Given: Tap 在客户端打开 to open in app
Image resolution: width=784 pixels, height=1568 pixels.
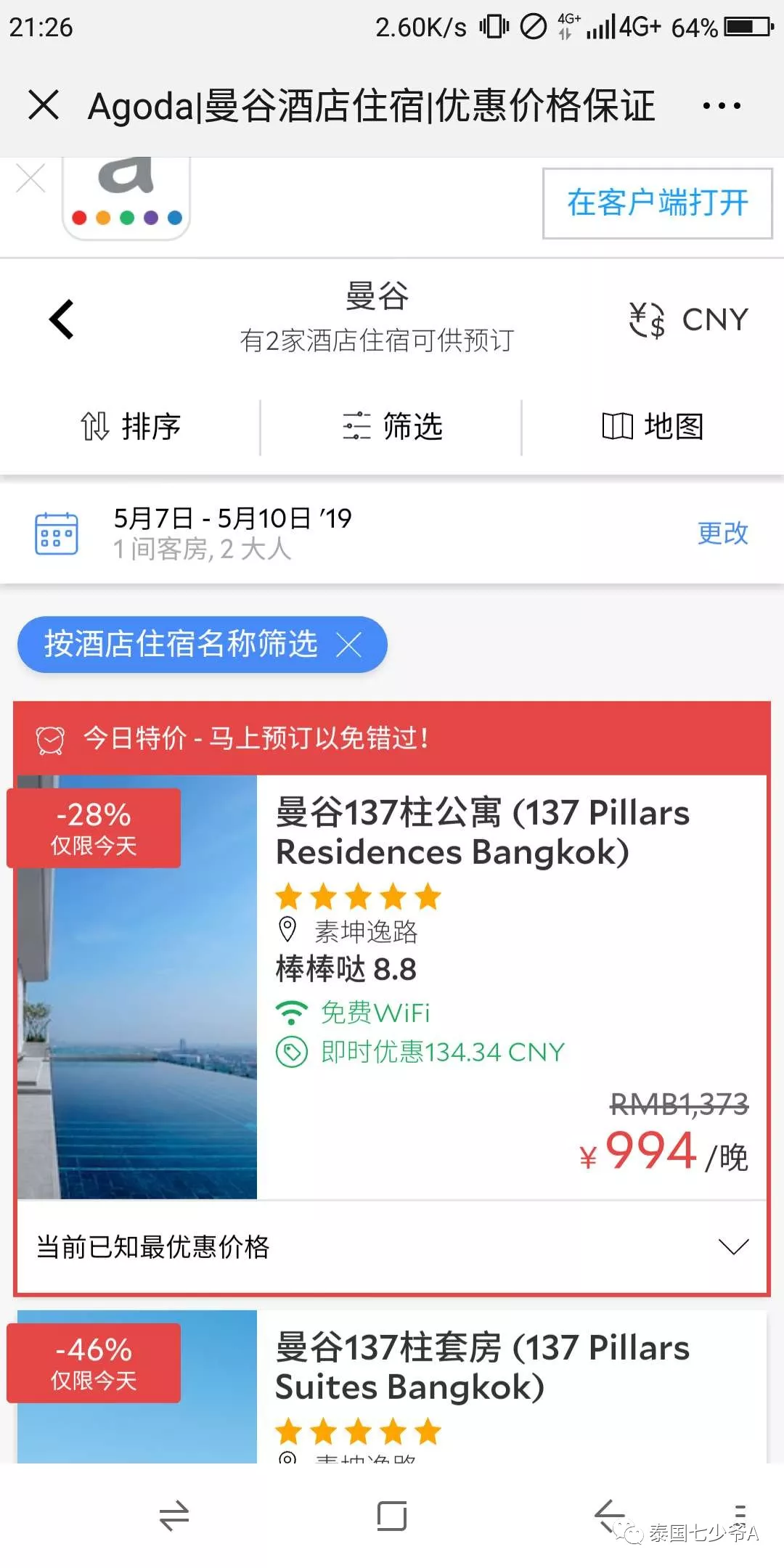Looking at the screenshot, I should click(x=657, y=203).
